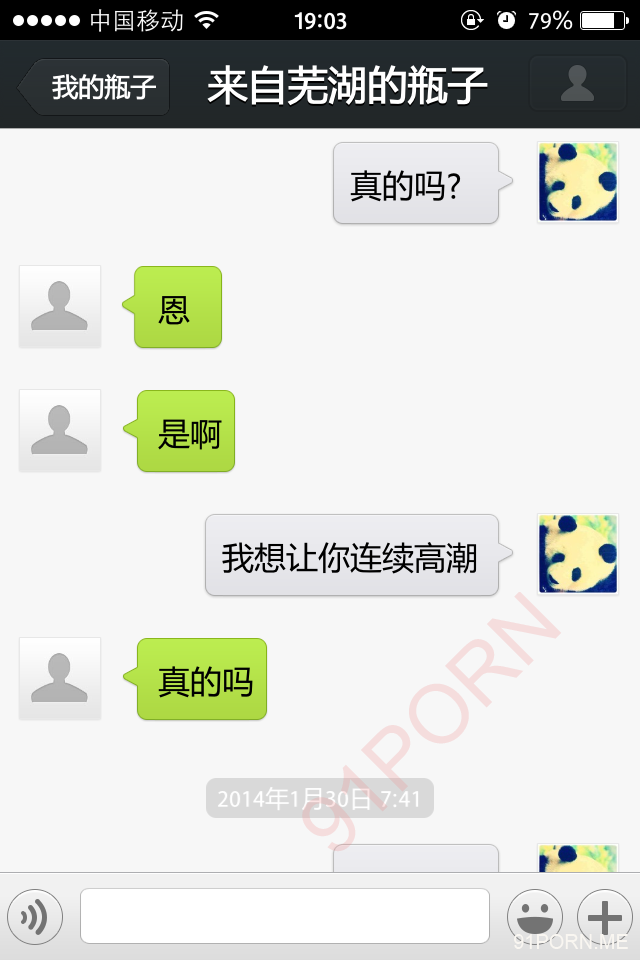Image resolution: width=640 pixels, height=960 pixels.
Task: Go back to 我的瓶子
Action: 98,87
